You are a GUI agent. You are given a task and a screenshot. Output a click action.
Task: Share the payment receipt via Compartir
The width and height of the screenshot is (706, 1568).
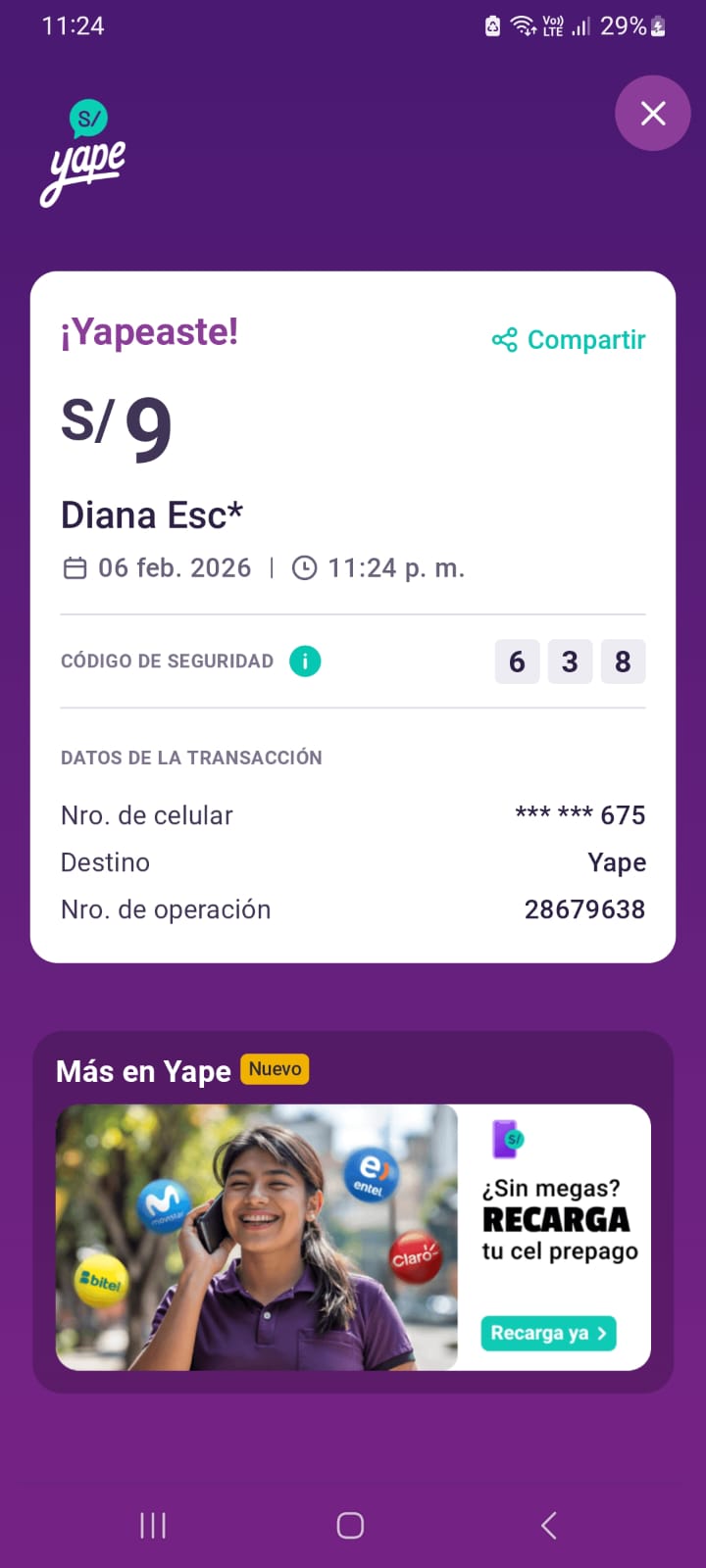(569, 340)
